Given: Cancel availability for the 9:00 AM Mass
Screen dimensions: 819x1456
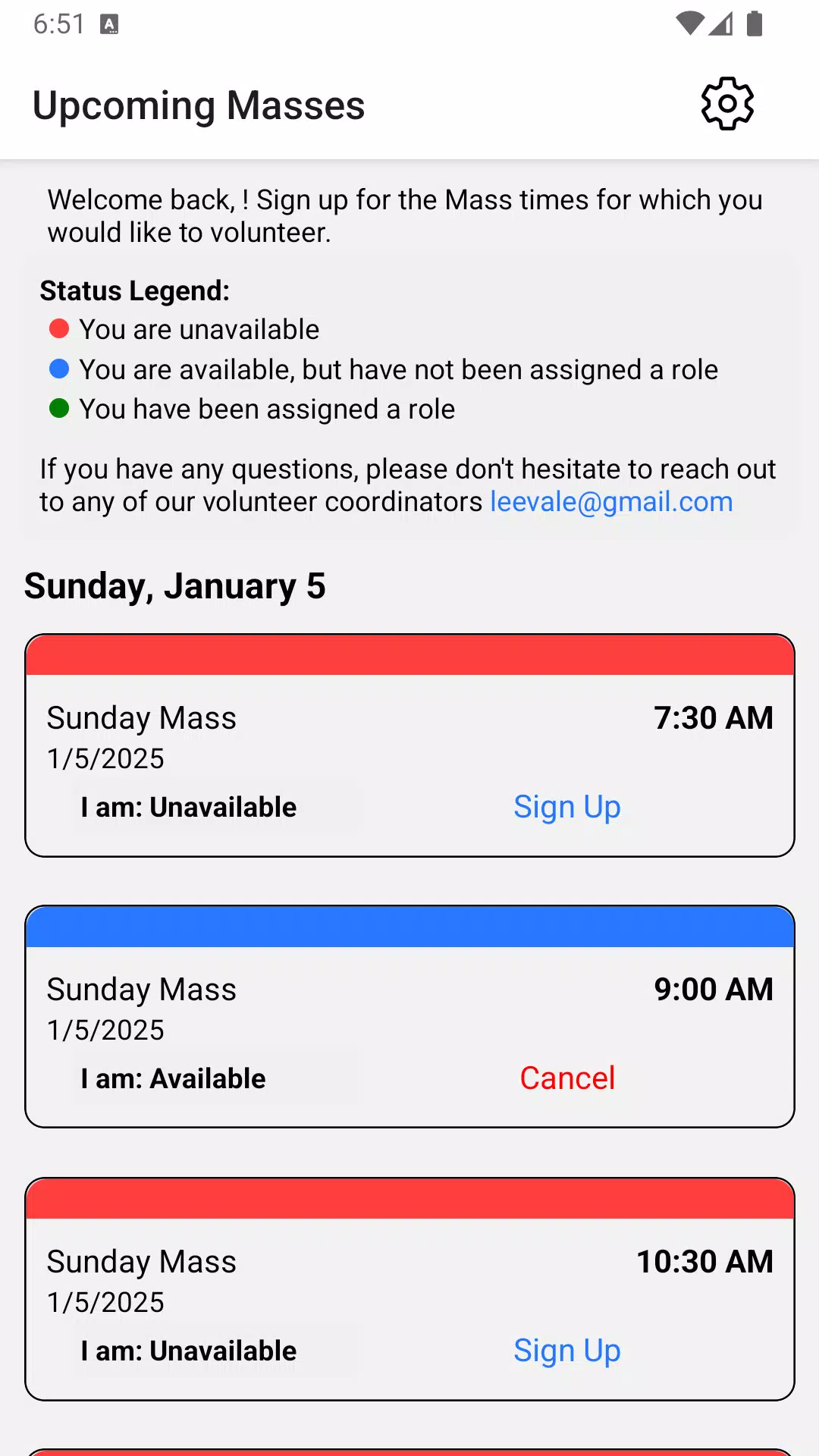Looking at the screenshot, I should coord(566,1078).
